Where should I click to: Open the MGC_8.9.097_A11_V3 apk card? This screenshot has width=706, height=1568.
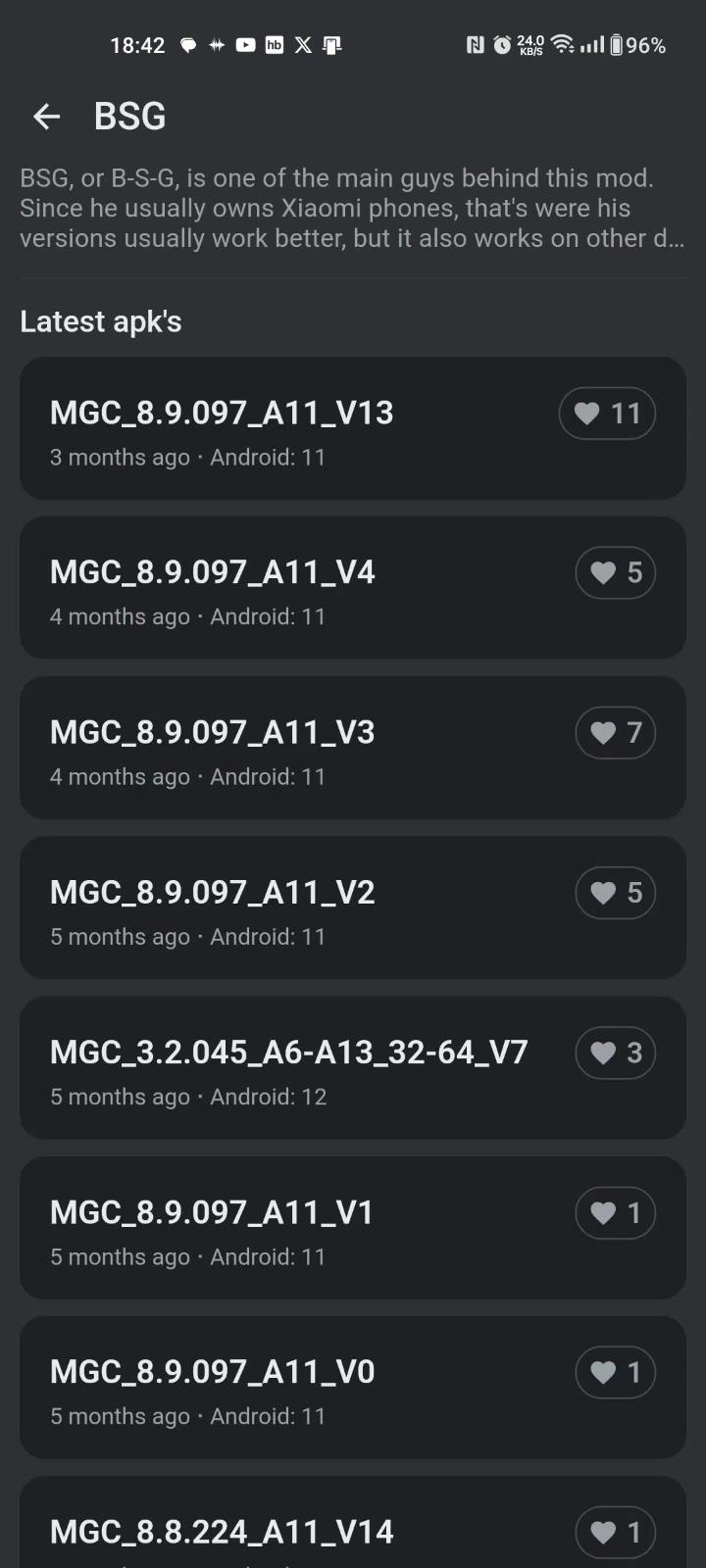[353, 748]
